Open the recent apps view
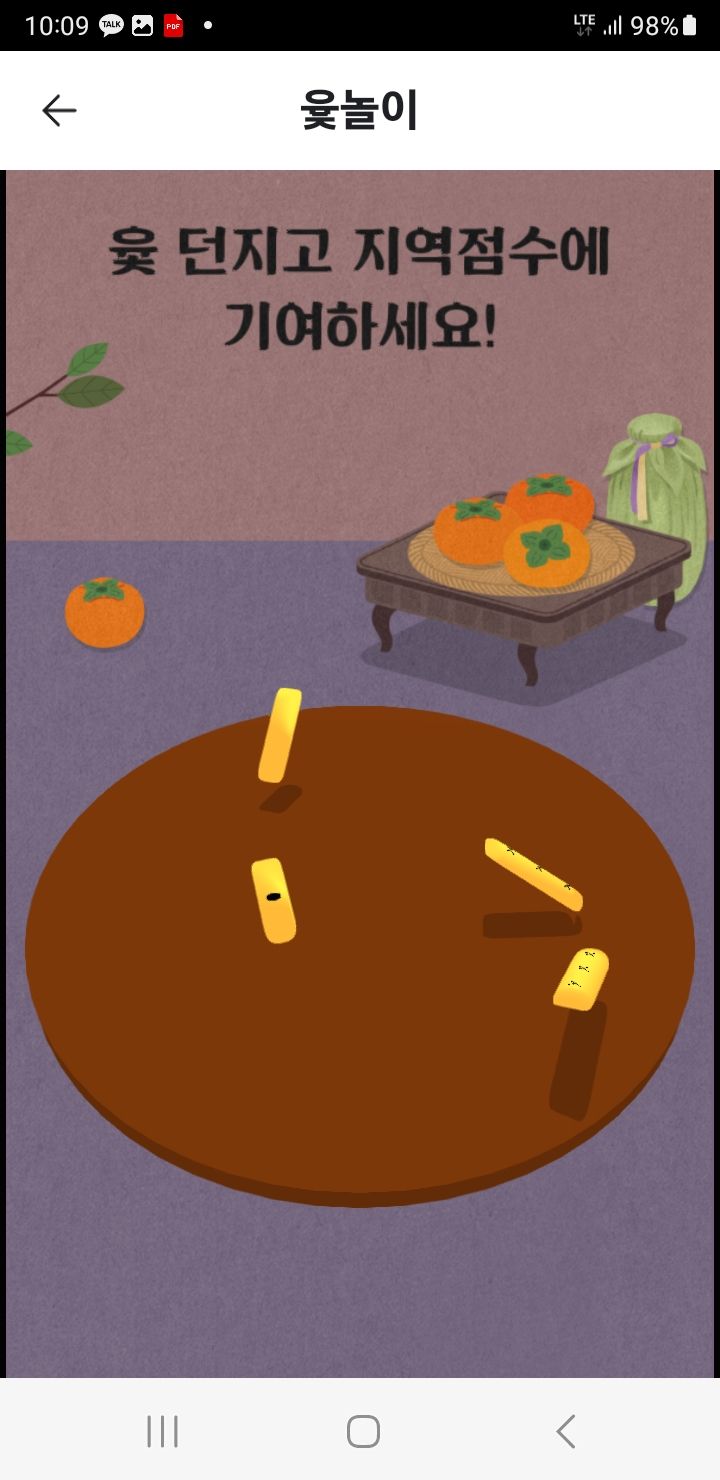The width and height of the screenshot is (720, 1480). coord(162,1431)
